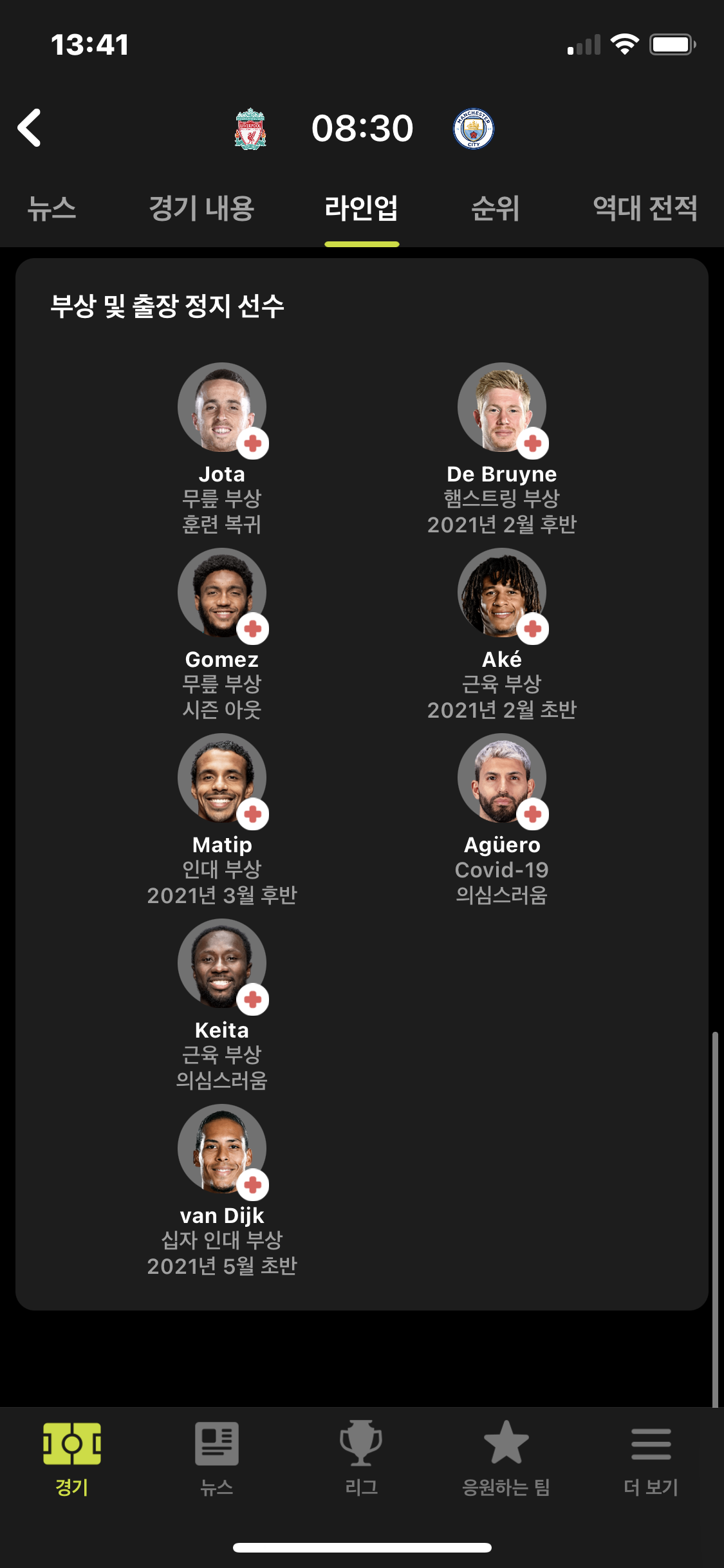Screen dimensions: 724x1568
Task: Open the 역대 전적 tab
Action: 644,208
